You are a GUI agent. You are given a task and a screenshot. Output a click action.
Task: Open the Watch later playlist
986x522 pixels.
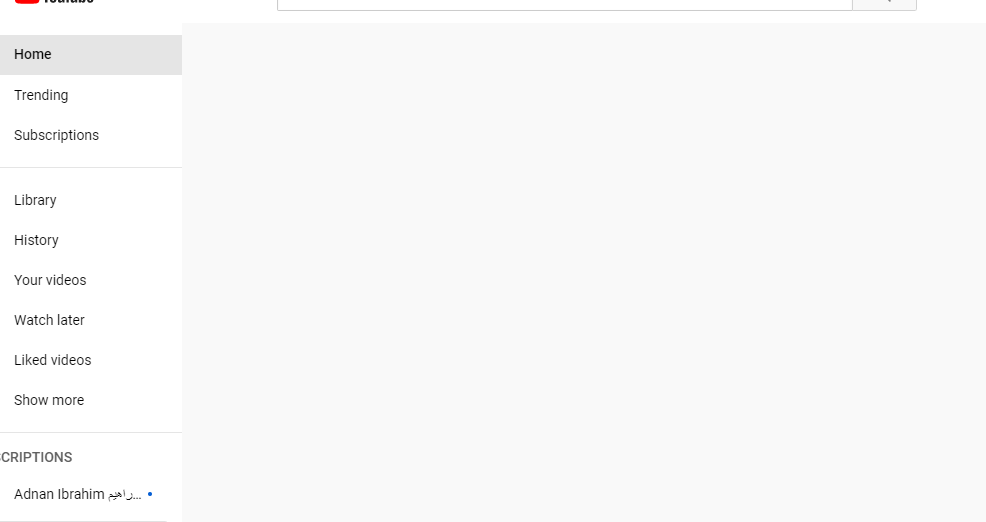[x=49, y=320]
